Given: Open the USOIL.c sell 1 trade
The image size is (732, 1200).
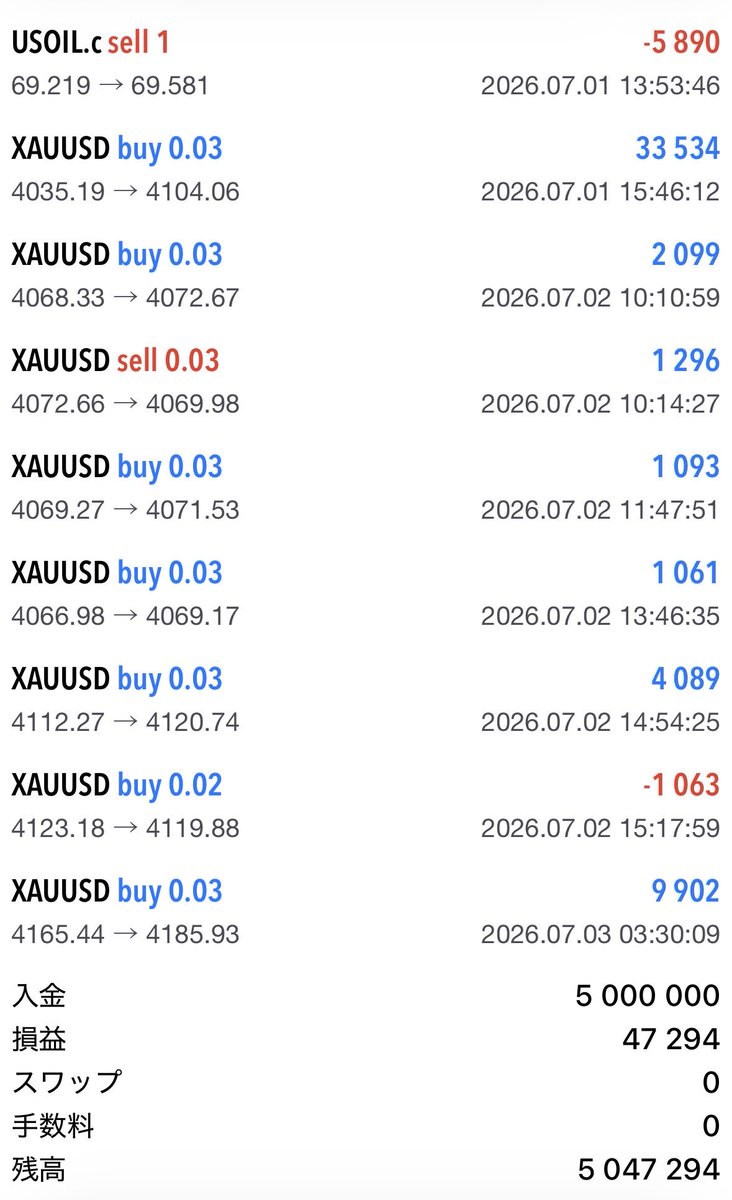Looking at the screenshot, I should click(366, 63).
